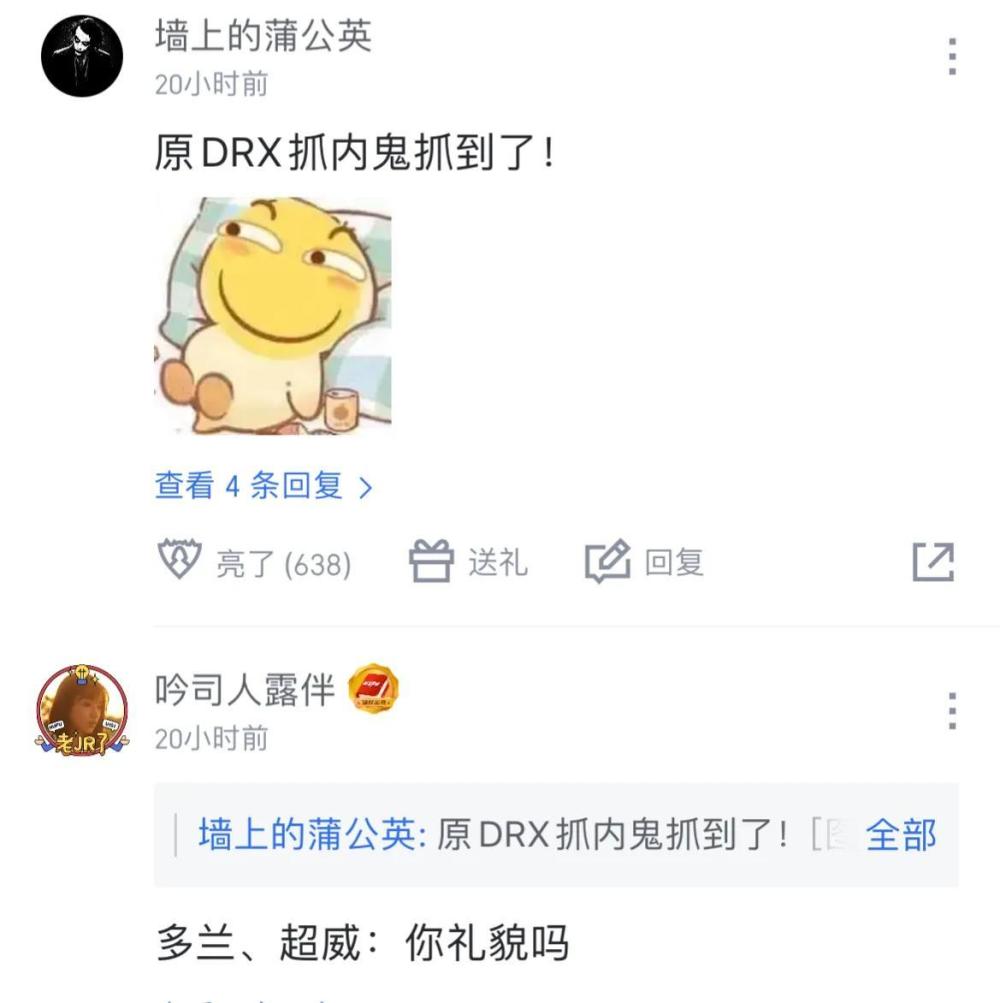The width and height of the screenshot is (1000, 1003).
Task: Open overflow menu on 吟司人露伴's comment
Action: (952, 710)
